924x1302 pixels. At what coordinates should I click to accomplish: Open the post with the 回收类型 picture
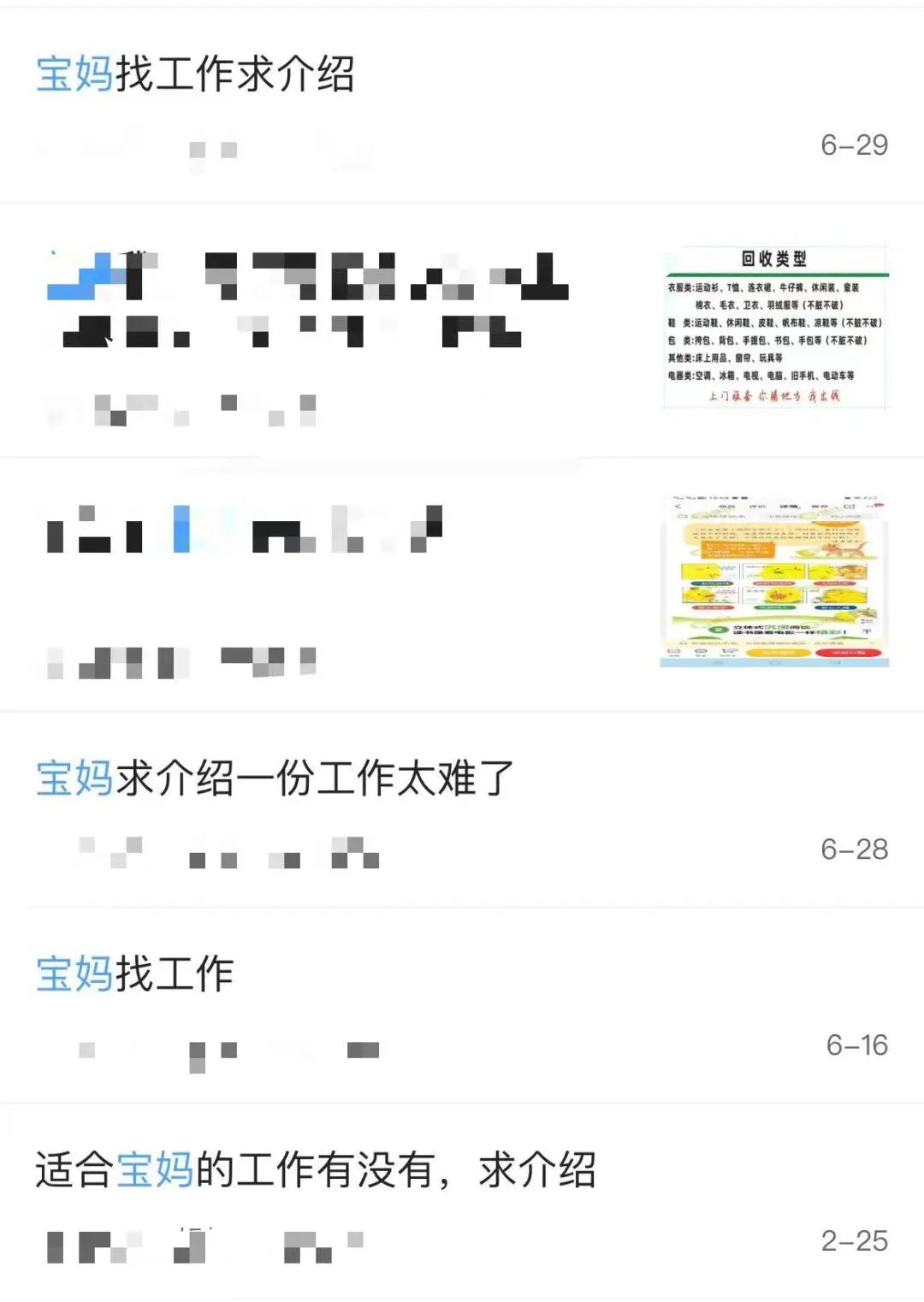pos(774,329)
